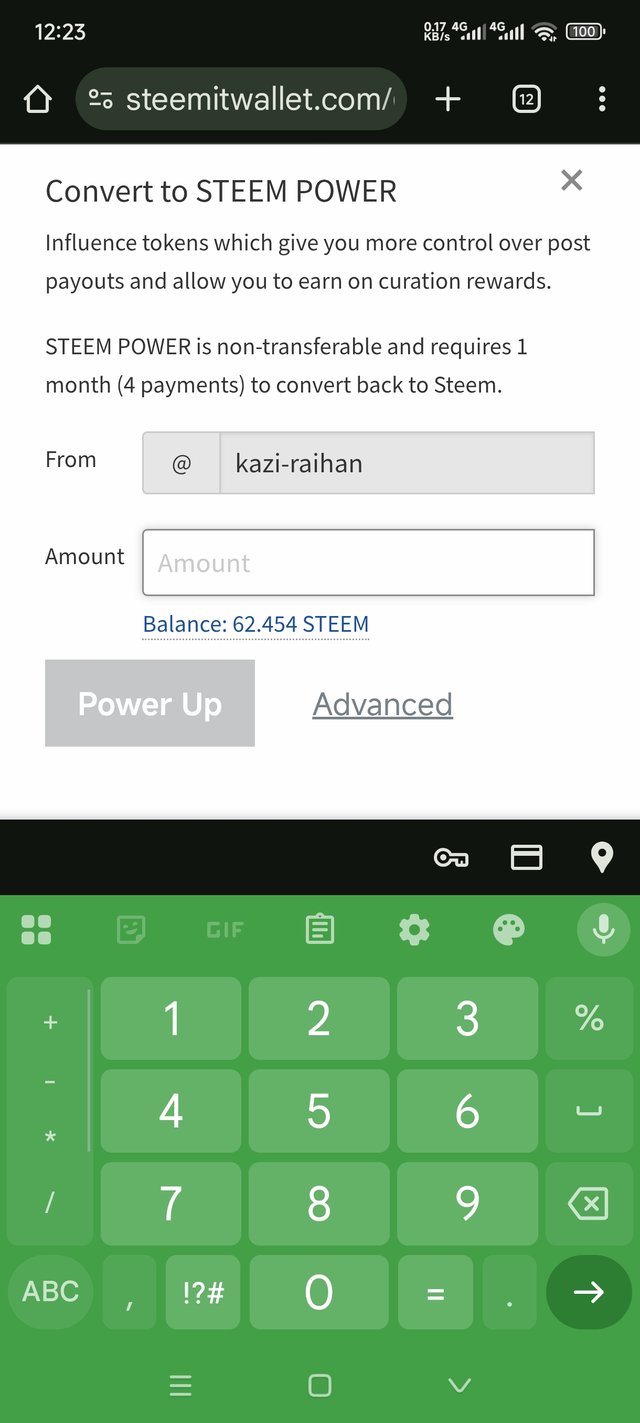
Task: Open saved payment cards icon
Action: (x=526, y=857)
